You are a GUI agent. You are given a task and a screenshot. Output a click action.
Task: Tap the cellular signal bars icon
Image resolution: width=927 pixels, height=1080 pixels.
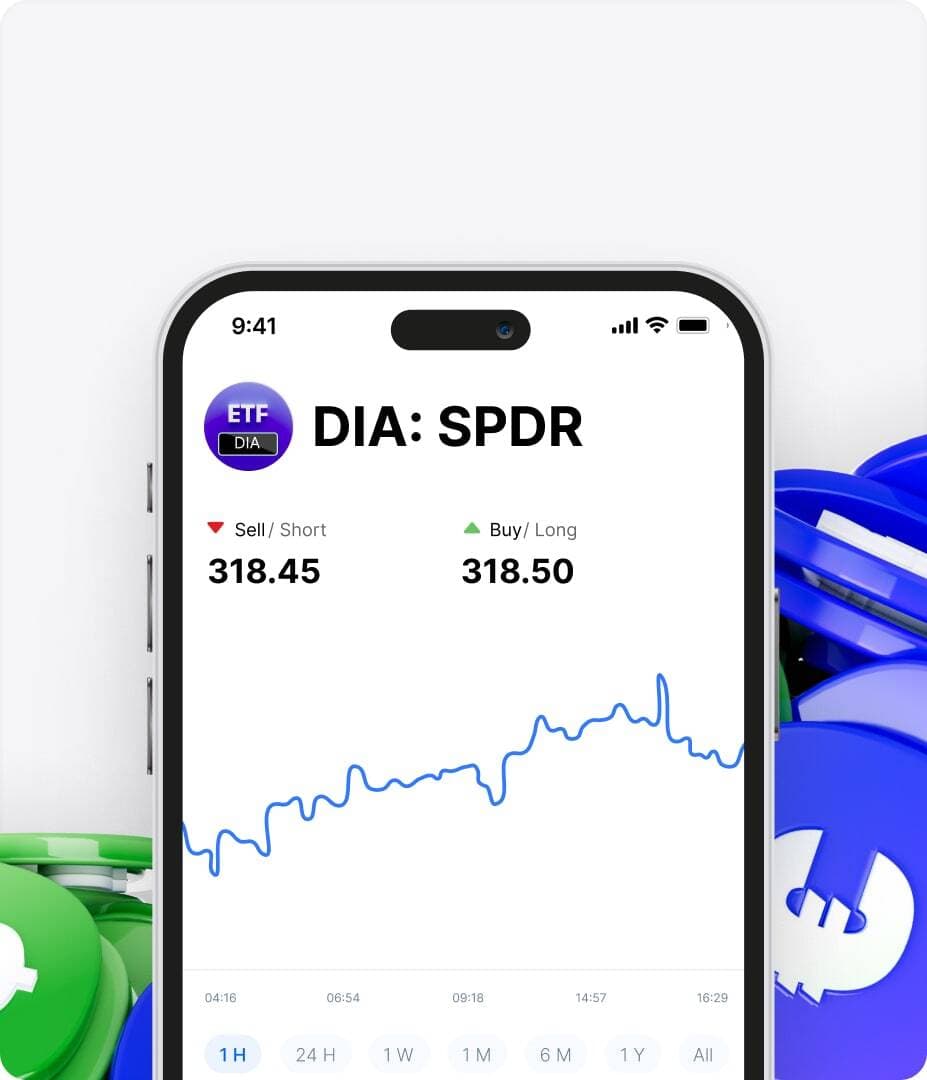click(x=623, y=325)
